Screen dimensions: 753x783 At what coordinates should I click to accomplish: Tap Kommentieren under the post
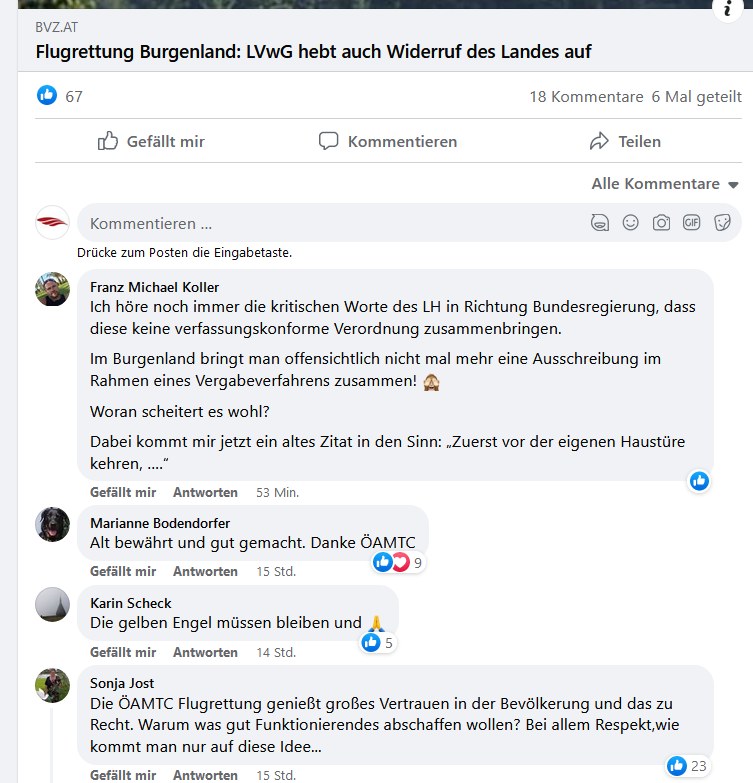click(x=388, y=142)
